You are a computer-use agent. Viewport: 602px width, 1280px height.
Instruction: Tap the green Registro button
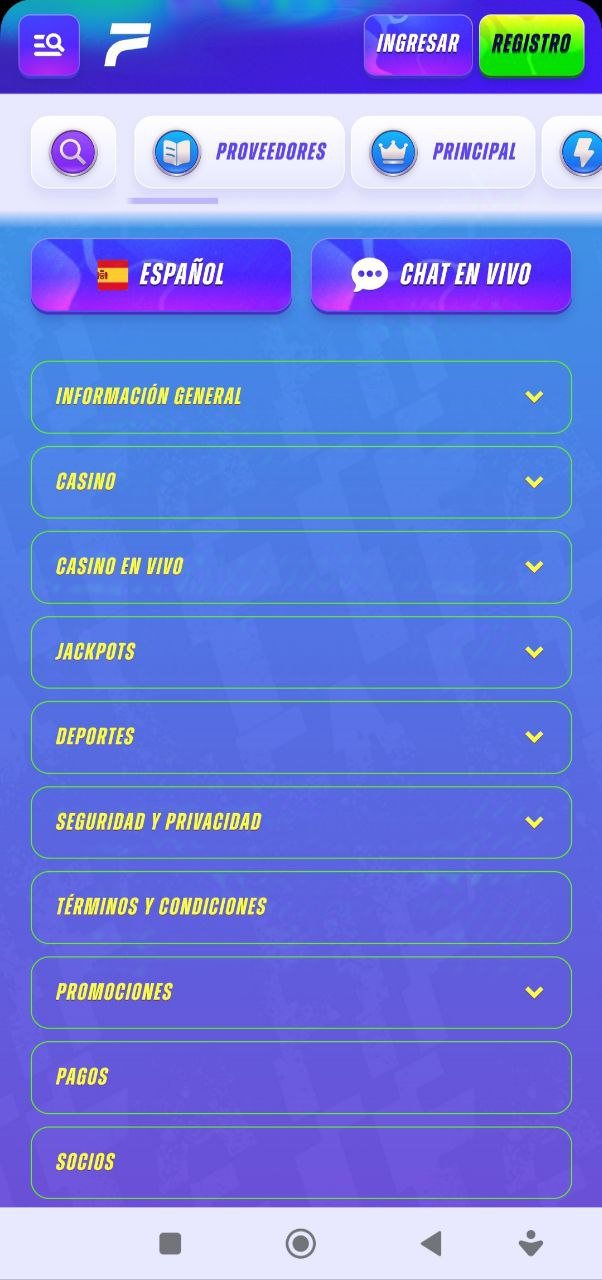click(531, 45)
